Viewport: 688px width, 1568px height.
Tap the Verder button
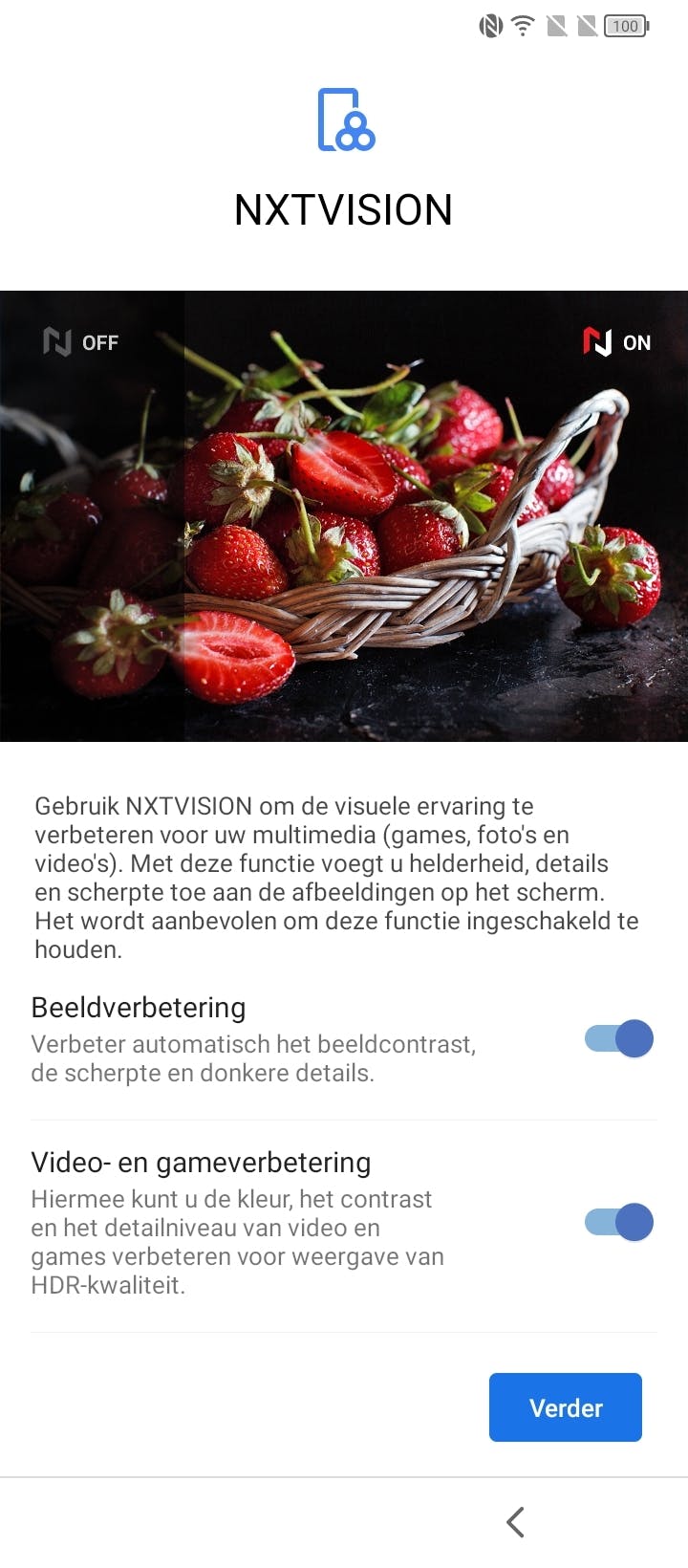pos(565,1407)
